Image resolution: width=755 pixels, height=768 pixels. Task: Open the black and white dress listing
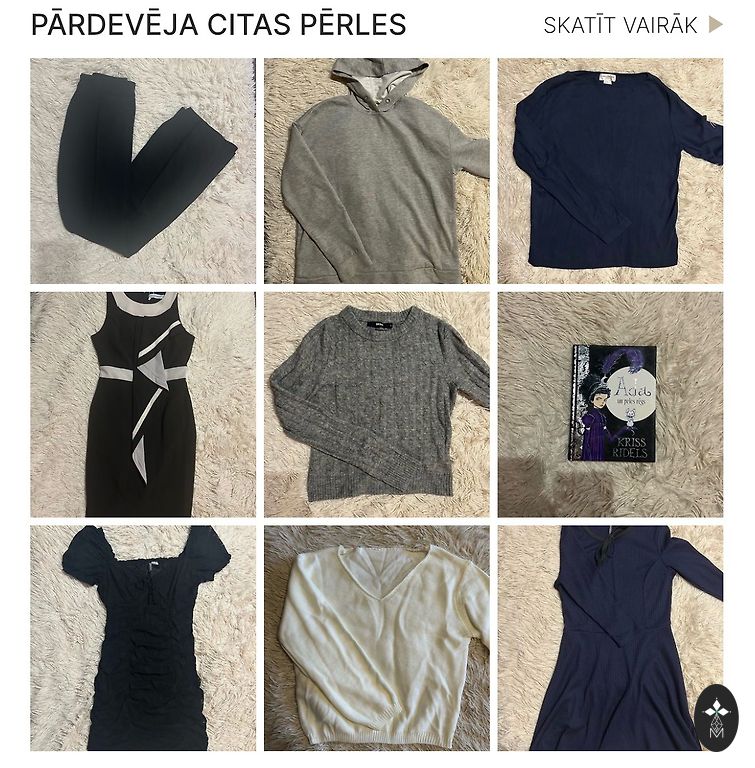tap(142, 404)
